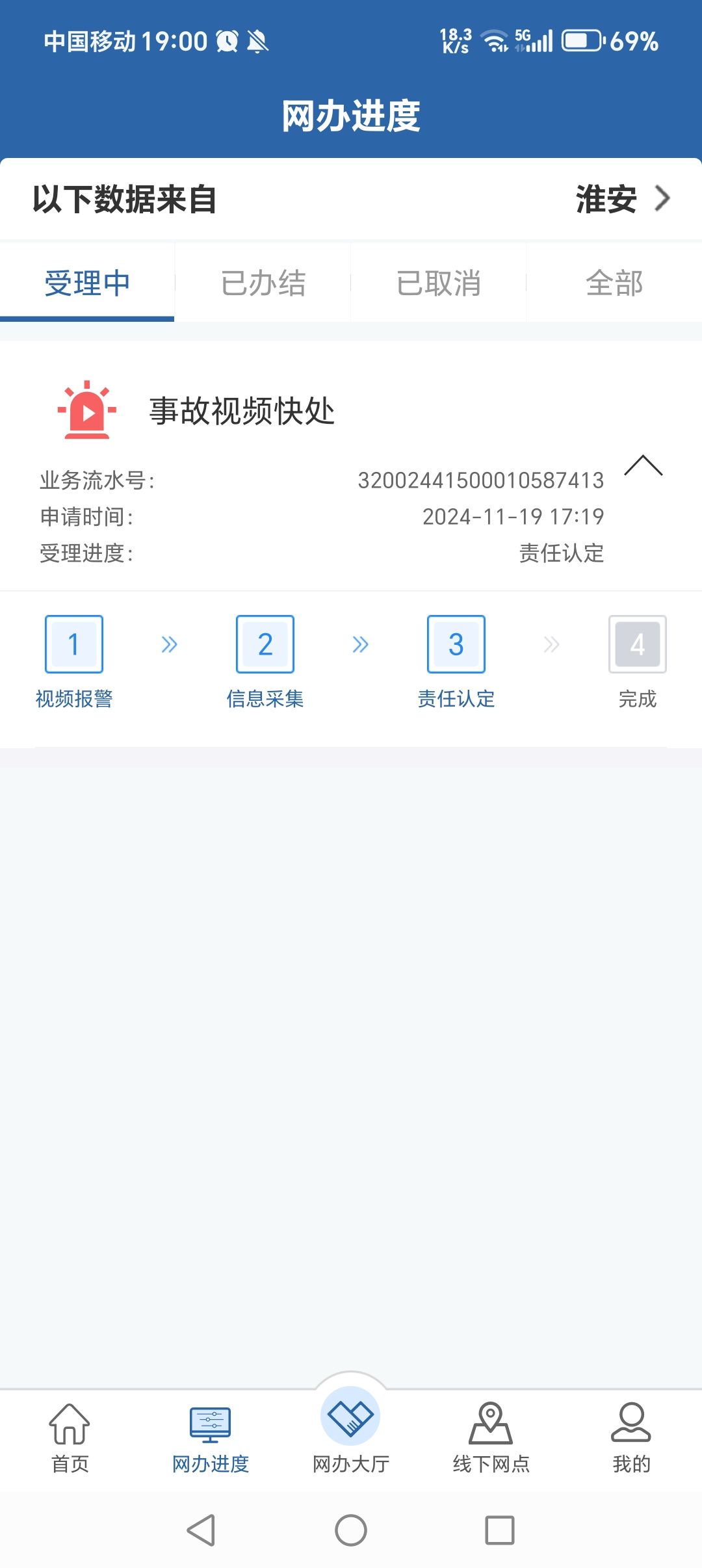Viewport: 702px width, 1568px height.
Task: Collapse the 事故视频快处 card details
Action: [643, 465]
